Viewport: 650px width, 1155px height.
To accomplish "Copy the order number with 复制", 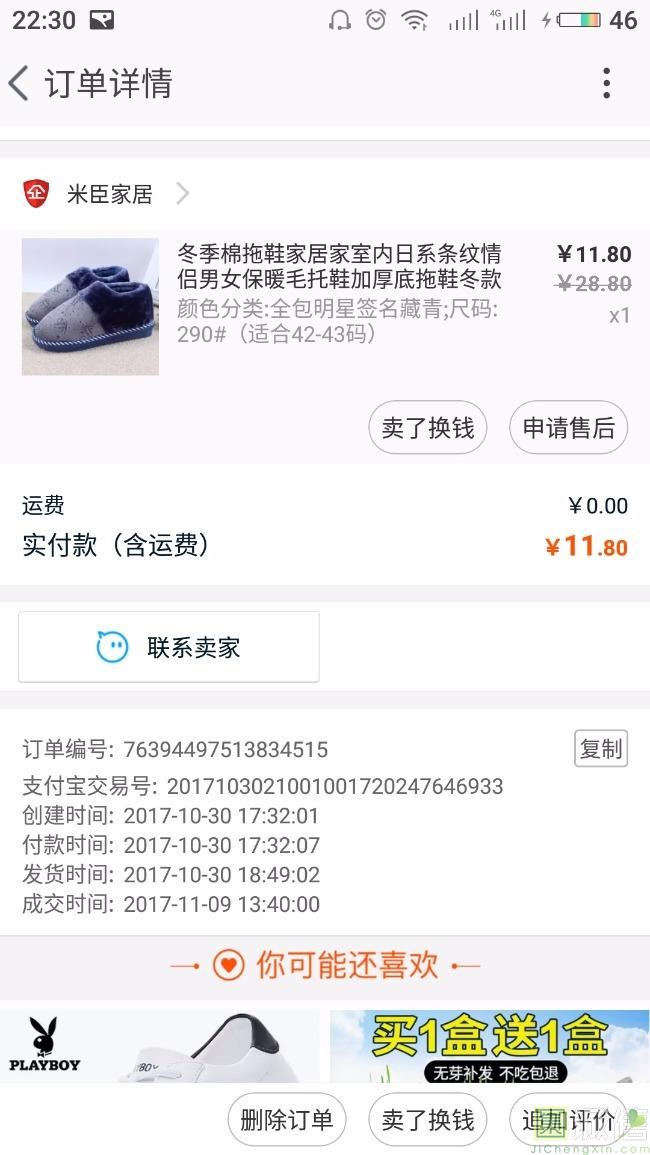I will coord(601,749).
